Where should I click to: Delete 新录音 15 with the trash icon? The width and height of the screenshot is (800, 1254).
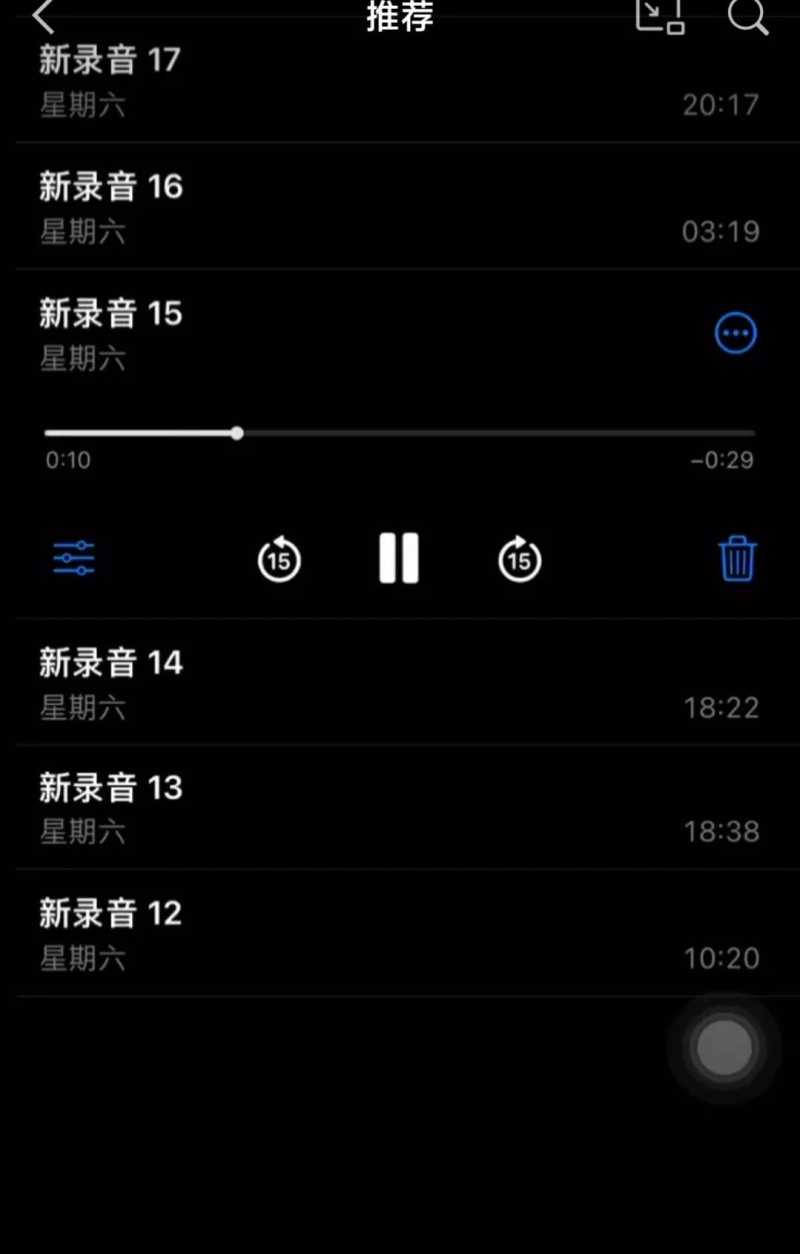point(737,558)
